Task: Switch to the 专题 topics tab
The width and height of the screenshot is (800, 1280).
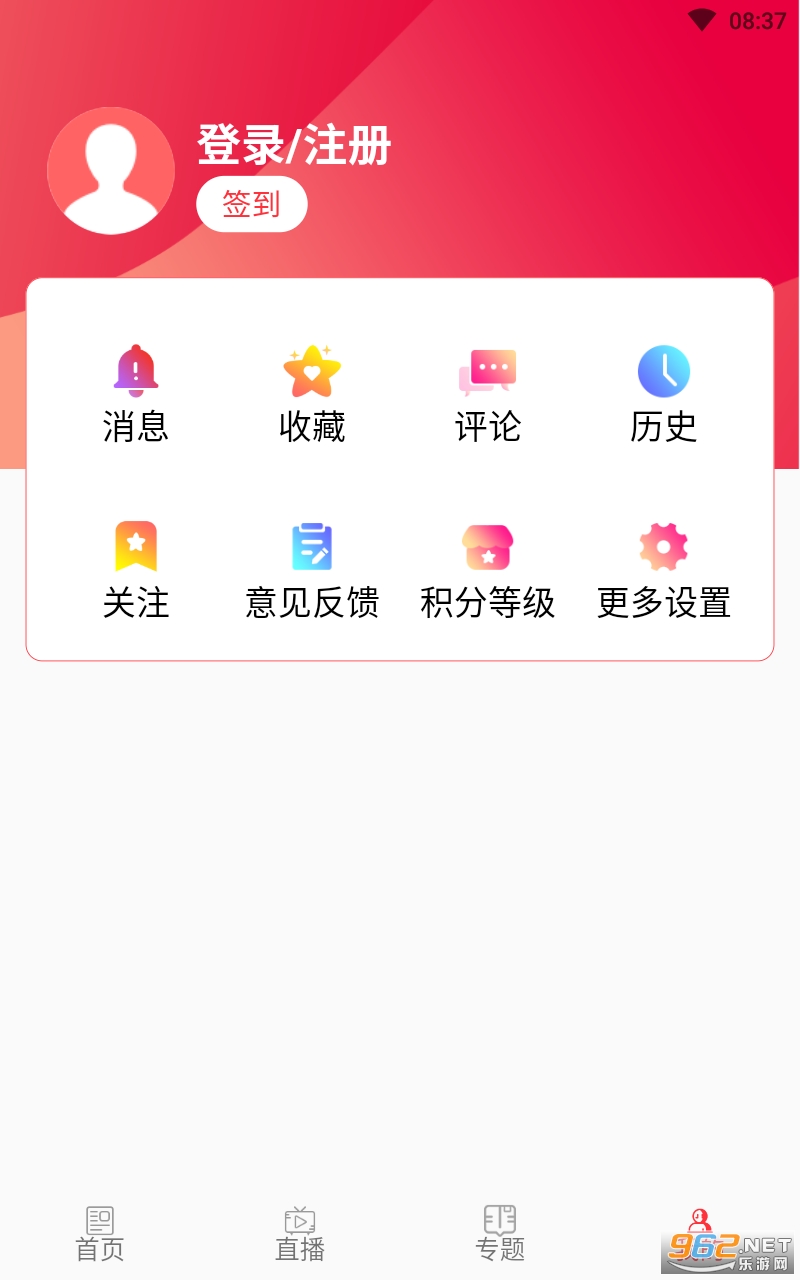Action: coord(500,1234)
